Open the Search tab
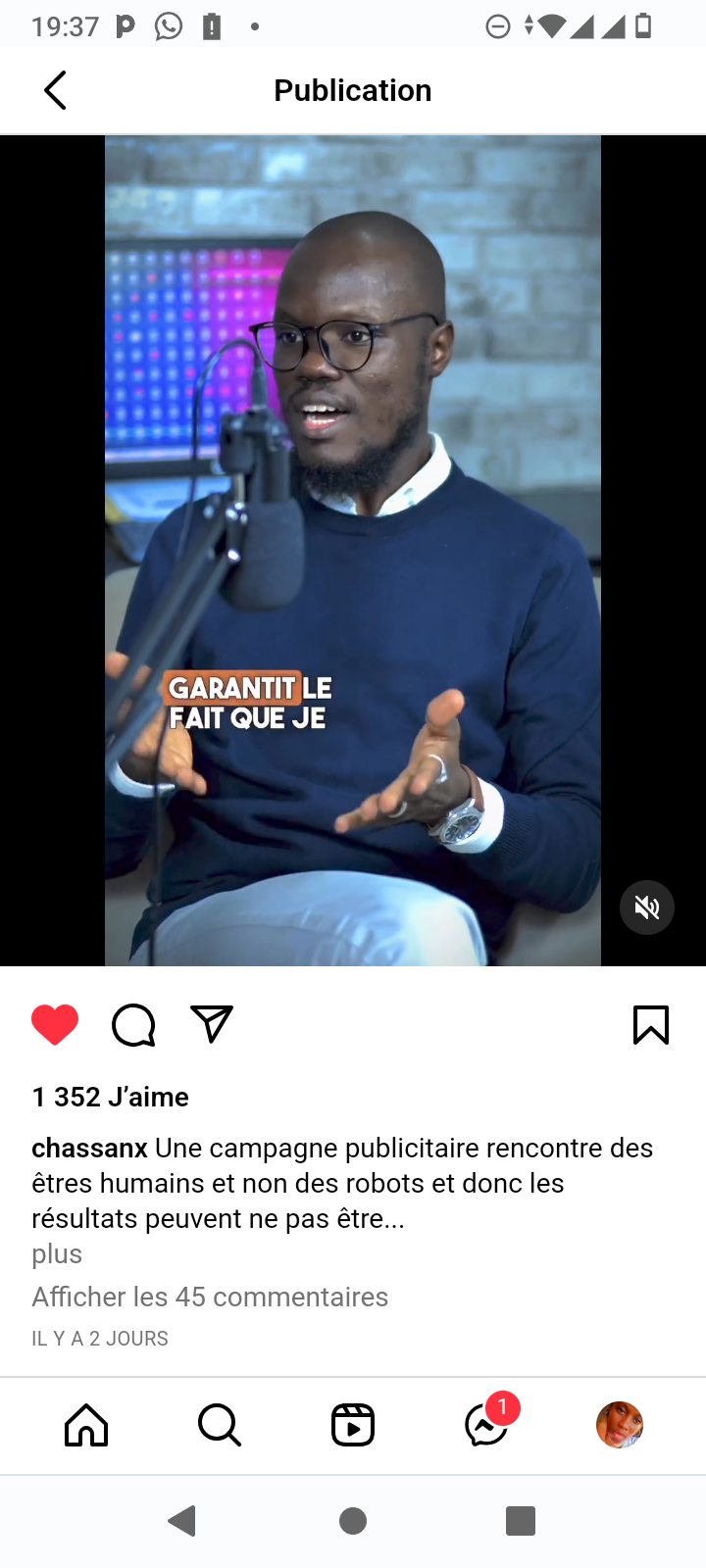706x1568 pixels. pyautogui.click(x=220, y=1425)
